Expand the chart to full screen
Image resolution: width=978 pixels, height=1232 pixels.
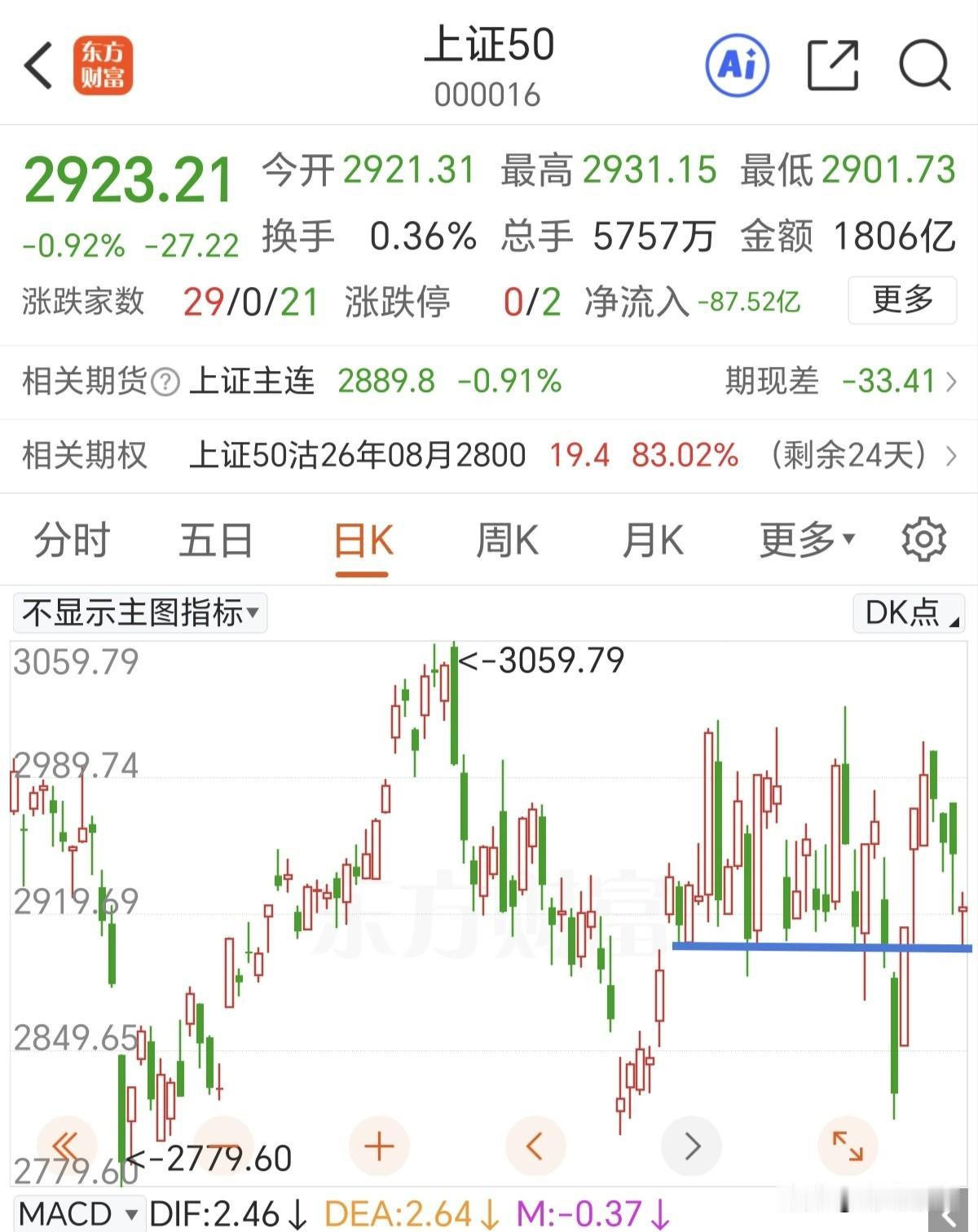[848, 1146]
